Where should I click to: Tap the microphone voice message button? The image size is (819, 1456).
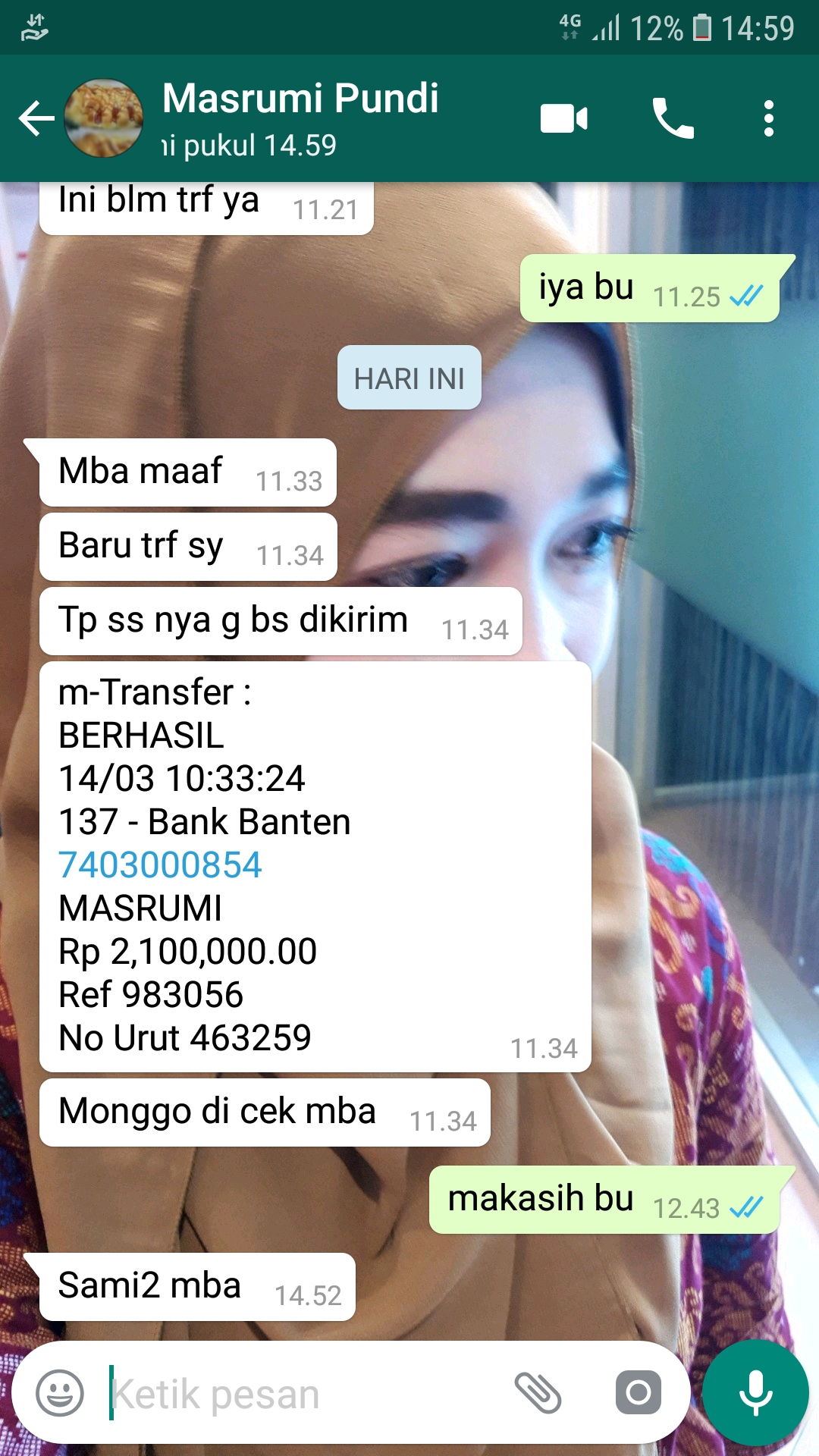pos(755,1393)
